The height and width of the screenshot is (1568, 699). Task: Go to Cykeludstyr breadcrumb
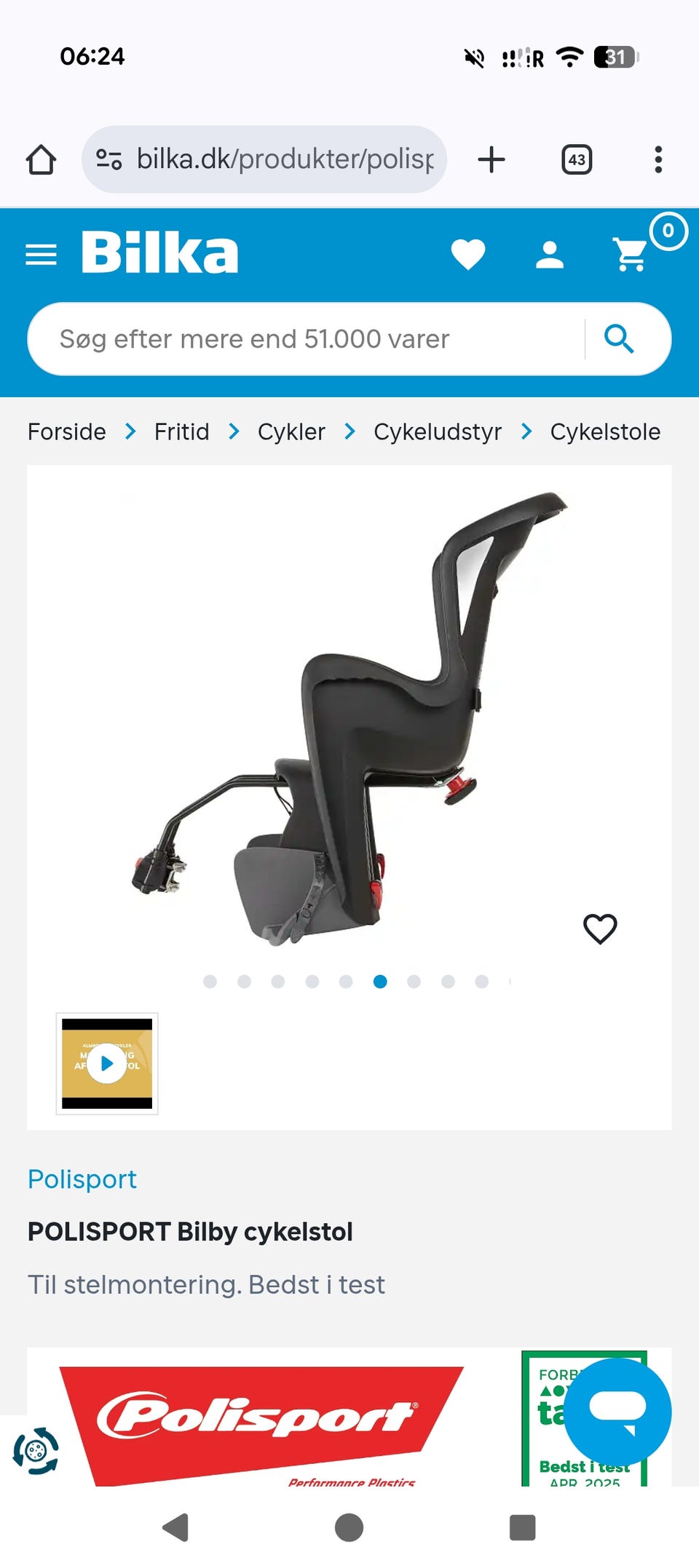pos(438,432)
